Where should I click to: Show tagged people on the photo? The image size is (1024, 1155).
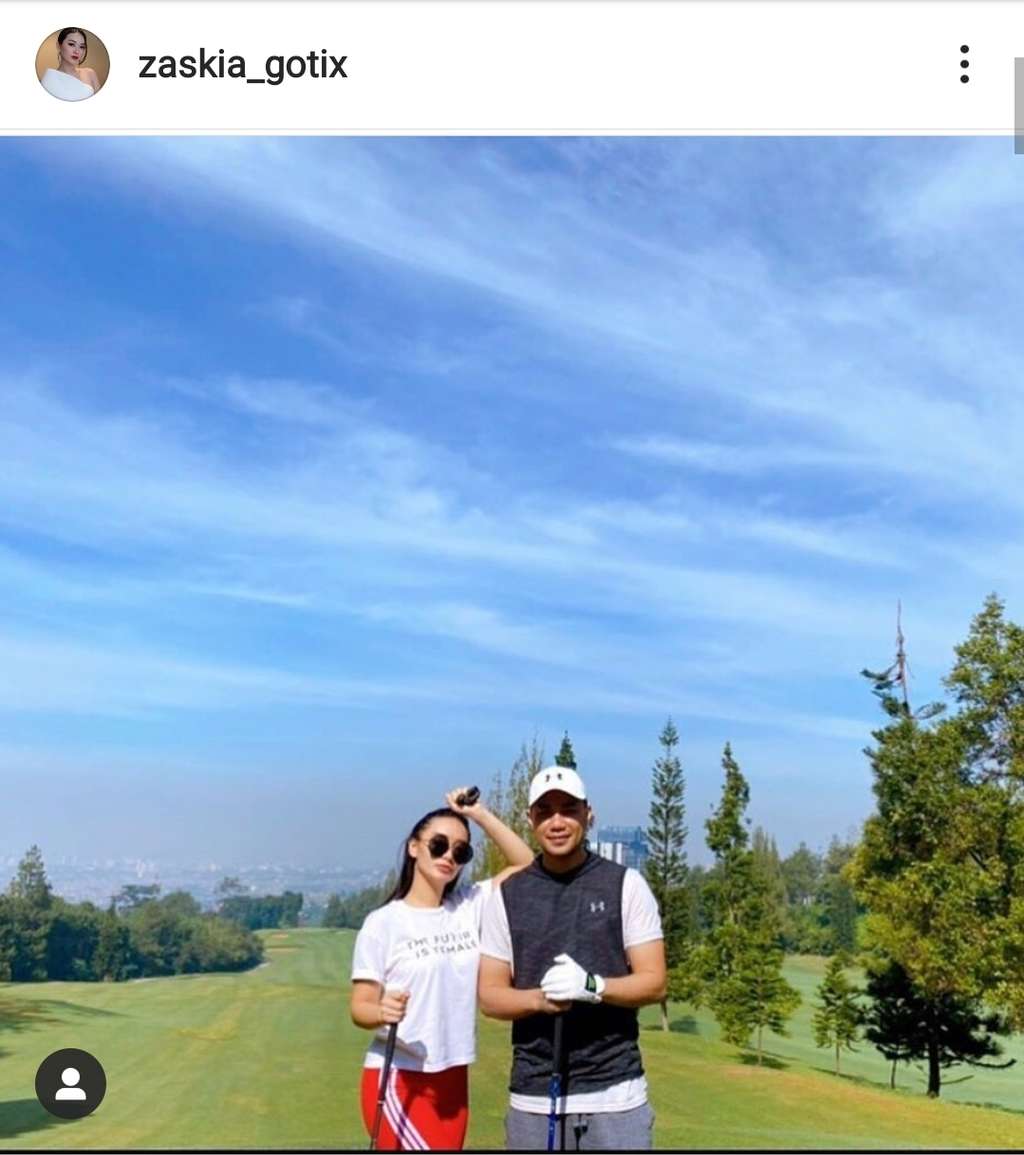click(x=70, y=1084)
